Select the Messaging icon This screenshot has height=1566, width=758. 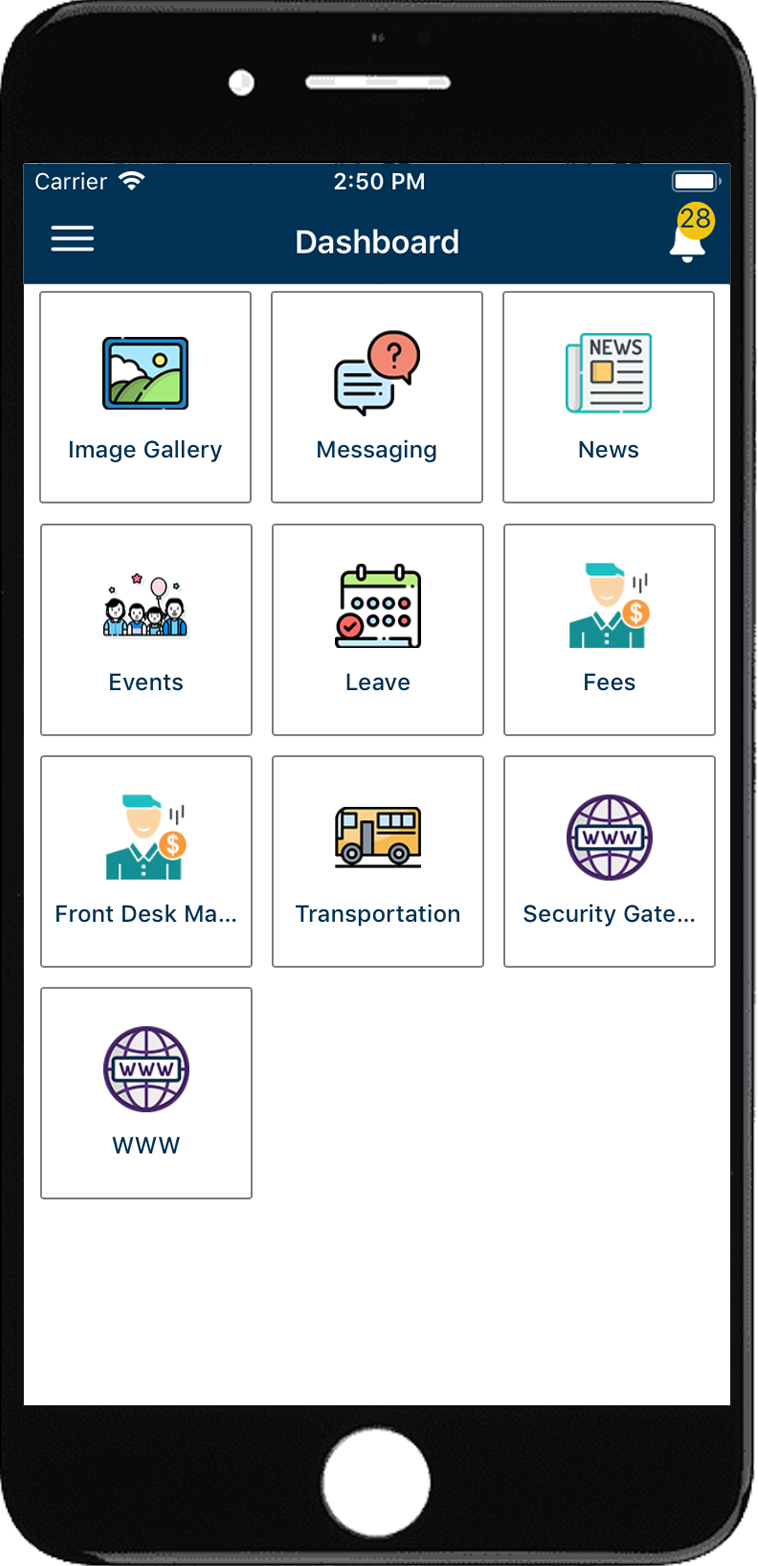tap(377, 372)
